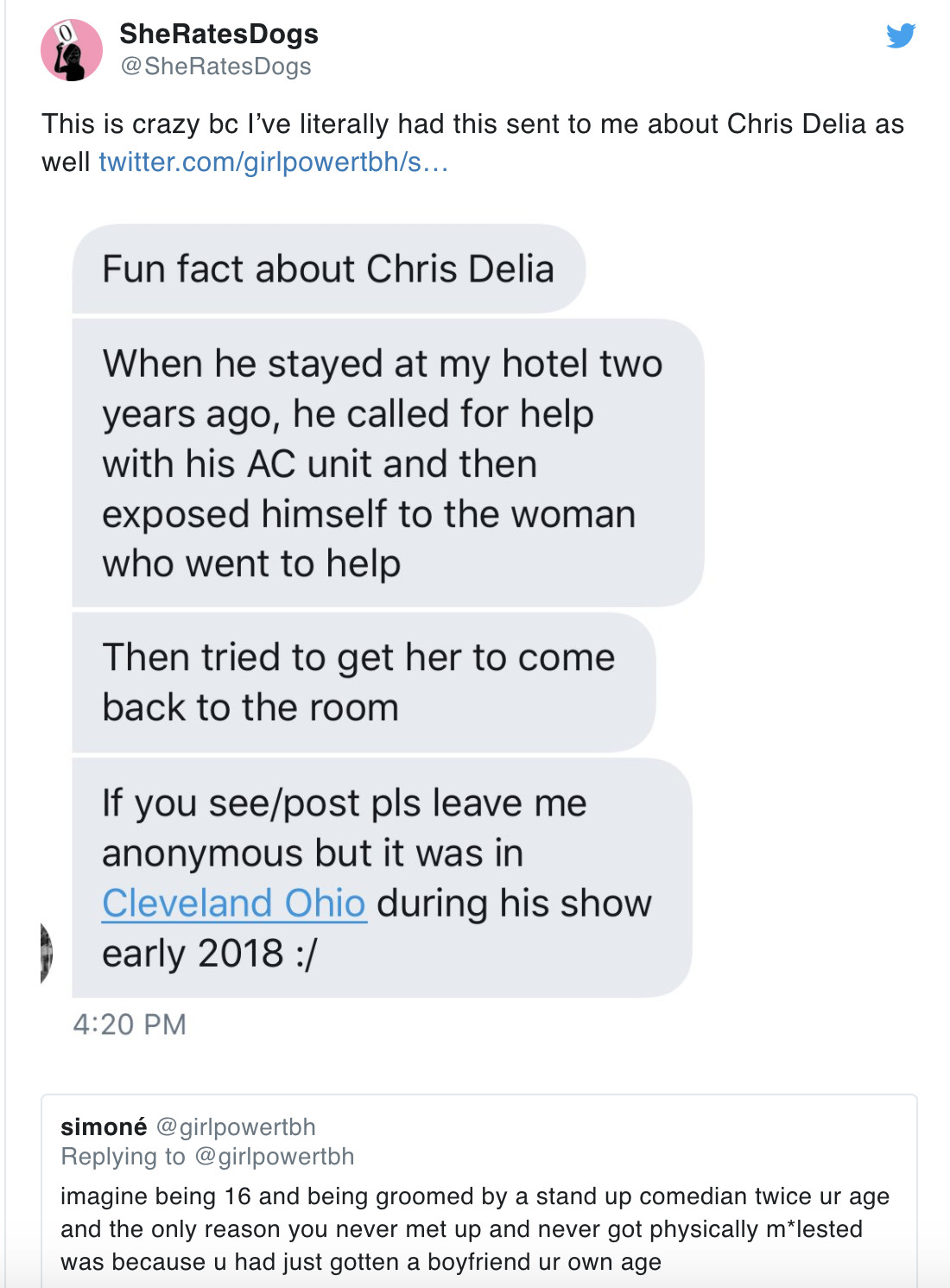950x1288 pixels.
Task: Click the 'Then tried to get her' bubble
Action: click(x=363, y=682)
